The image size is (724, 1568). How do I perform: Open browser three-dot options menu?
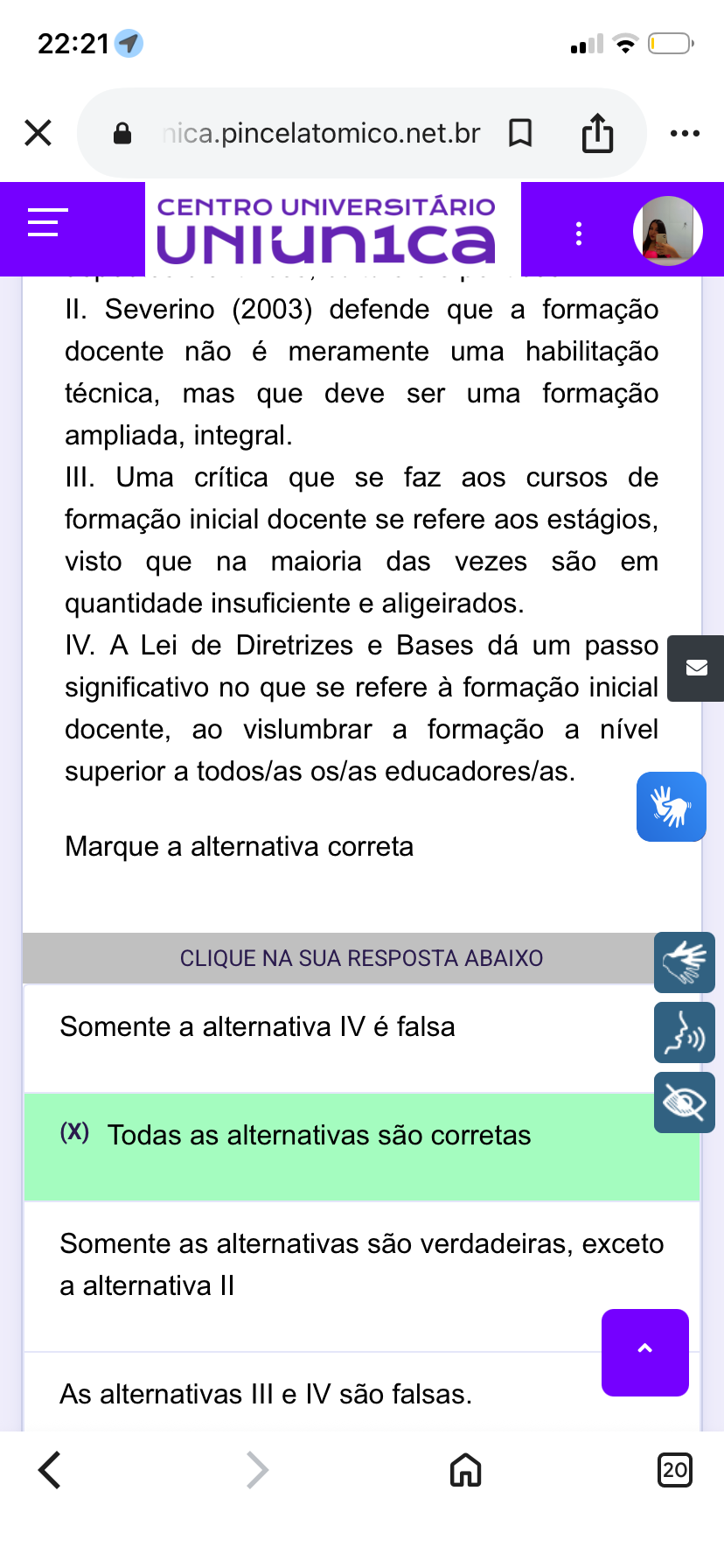685,133
